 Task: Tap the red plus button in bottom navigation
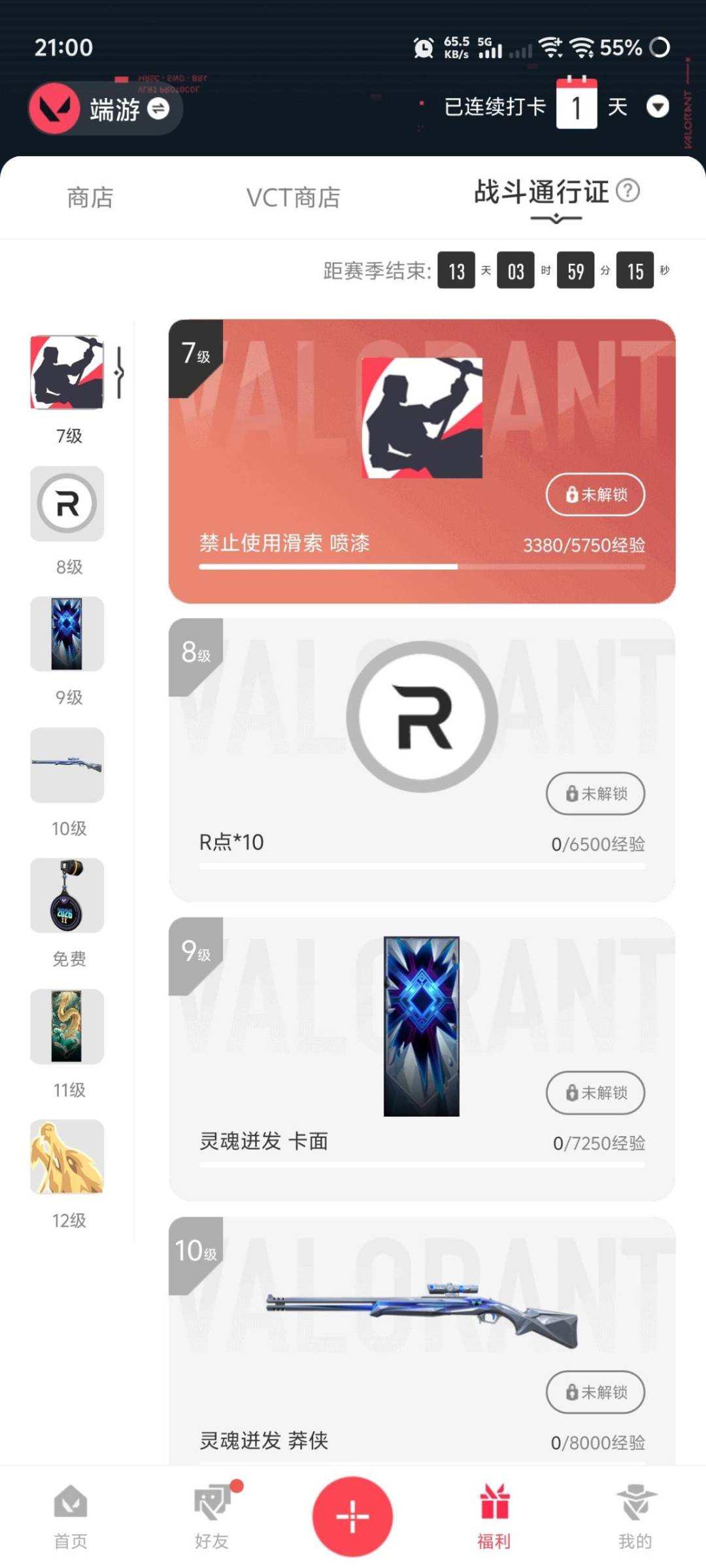click(352, 1517)
